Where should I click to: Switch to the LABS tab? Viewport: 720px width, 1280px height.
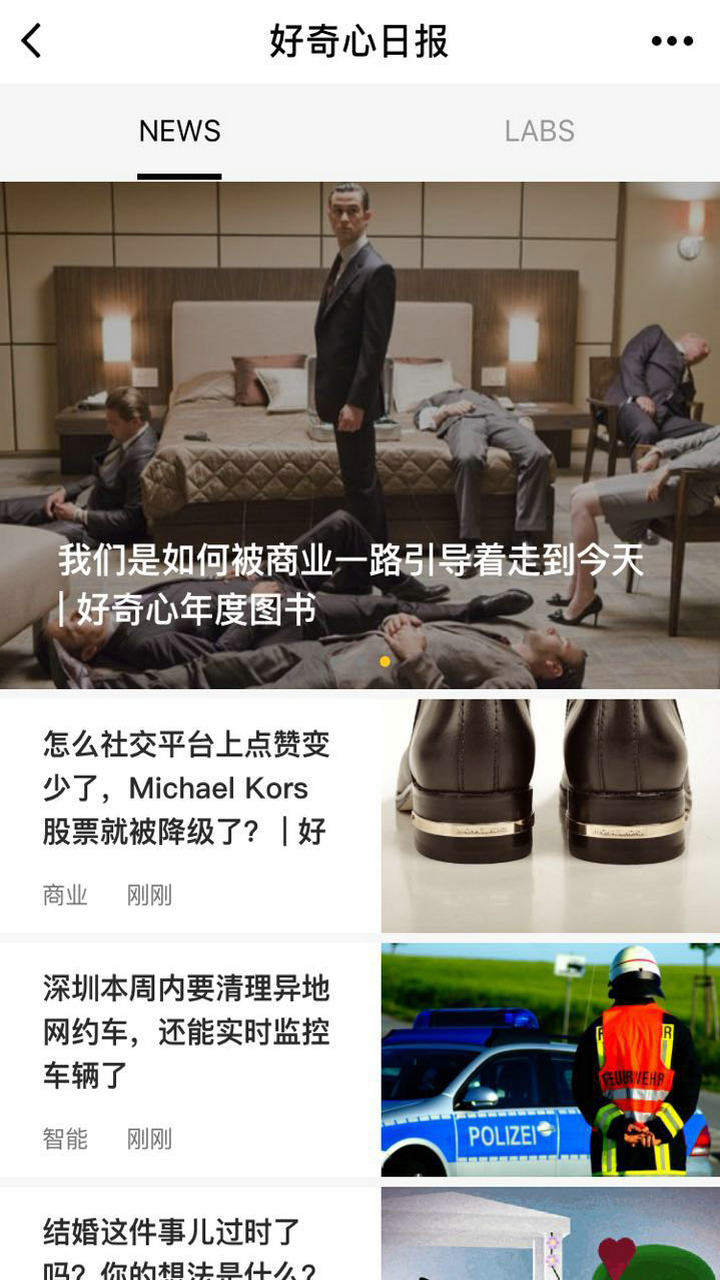click(x=539, y=131)
